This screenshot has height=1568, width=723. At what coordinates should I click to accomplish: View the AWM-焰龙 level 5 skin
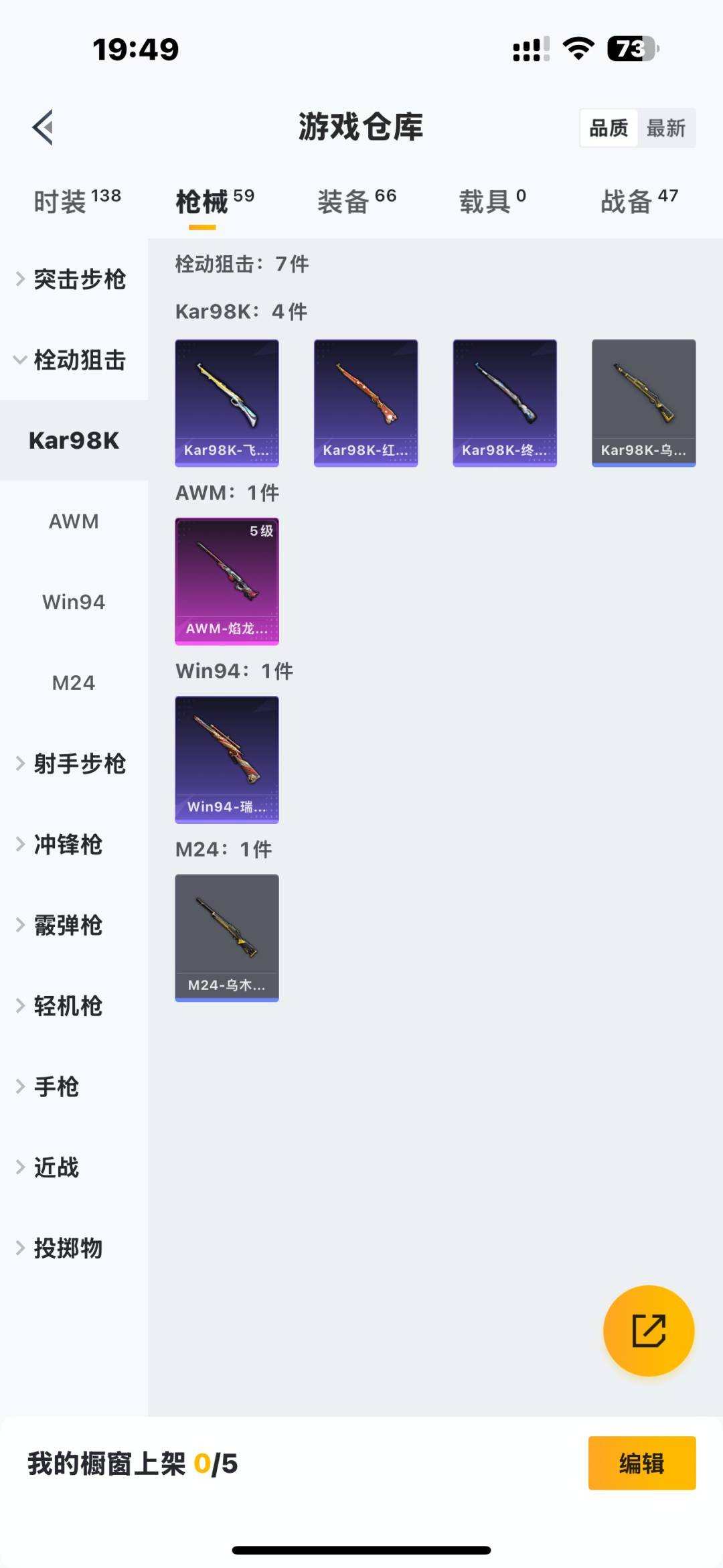(226, 581)
